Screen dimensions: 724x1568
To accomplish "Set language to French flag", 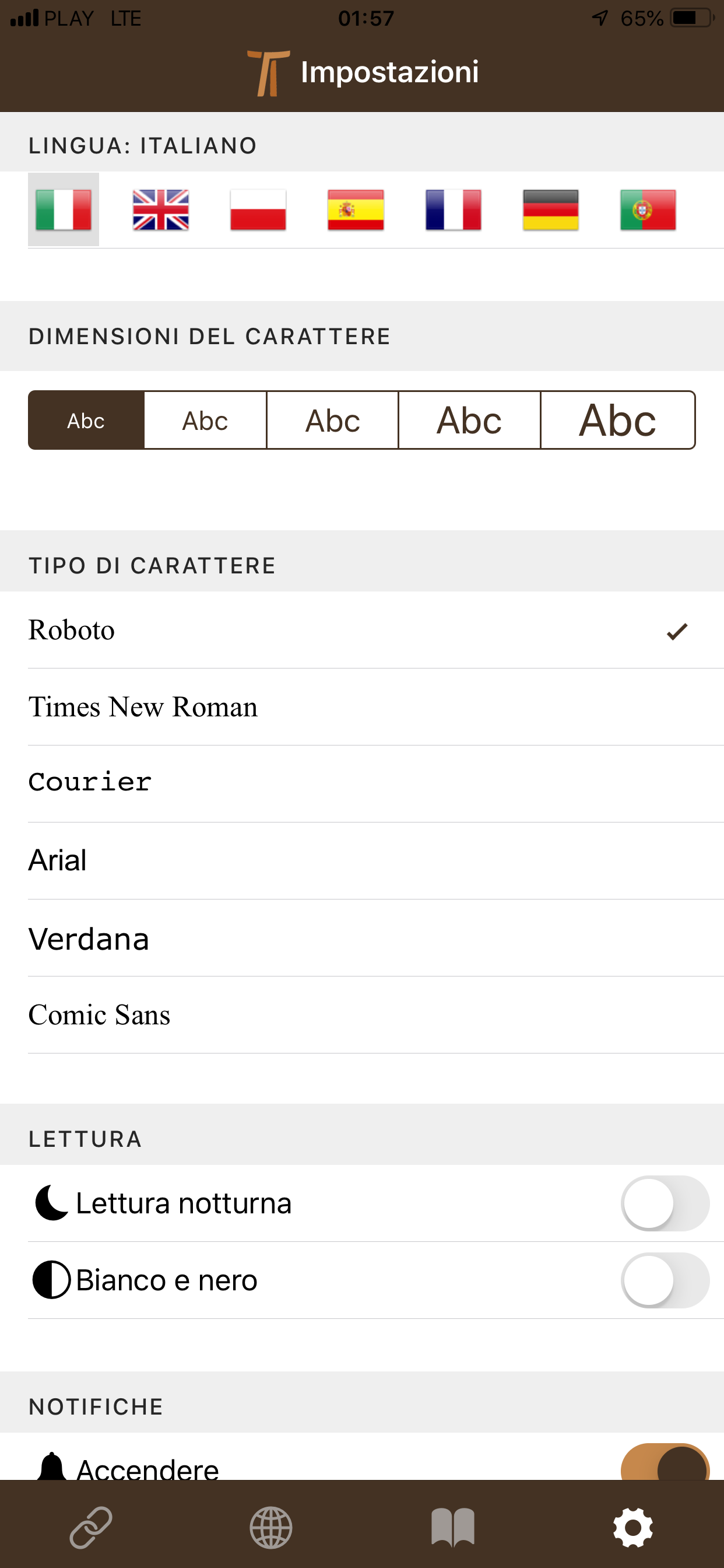I will [454, 210].
